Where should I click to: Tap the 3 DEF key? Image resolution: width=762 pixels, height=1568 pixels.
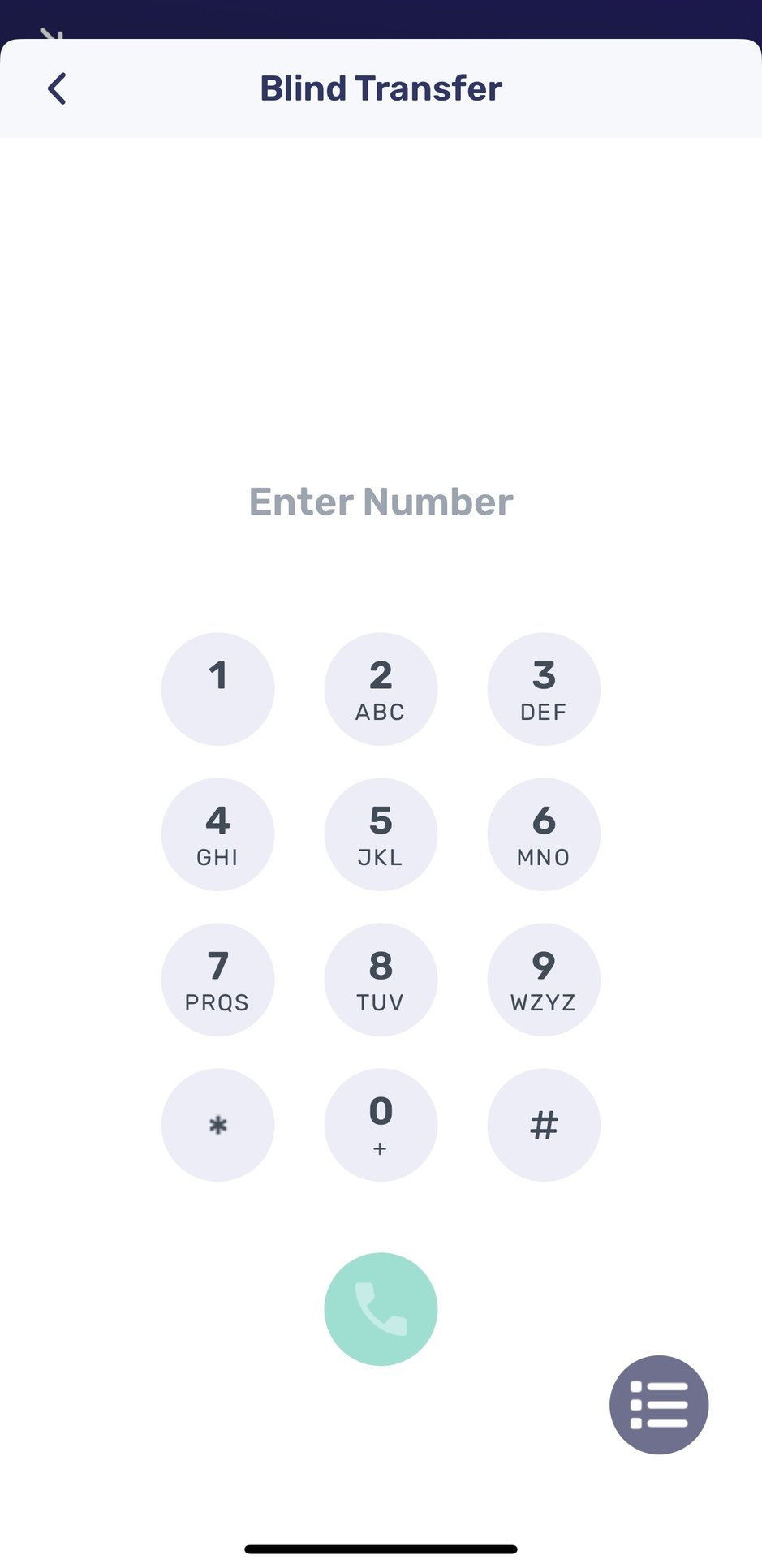tap(544, 689)
